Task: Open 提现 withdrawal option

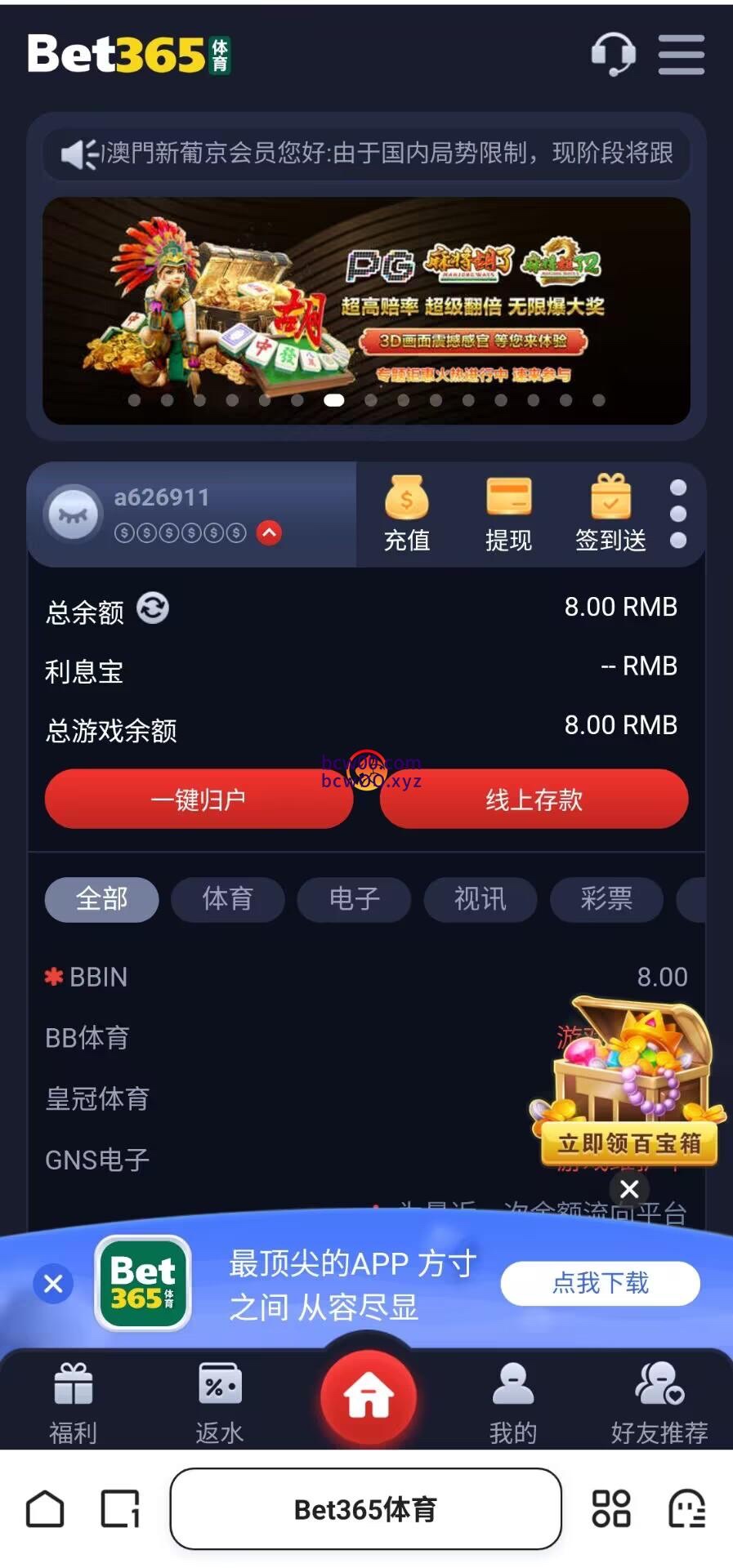Action: point(508,514)
